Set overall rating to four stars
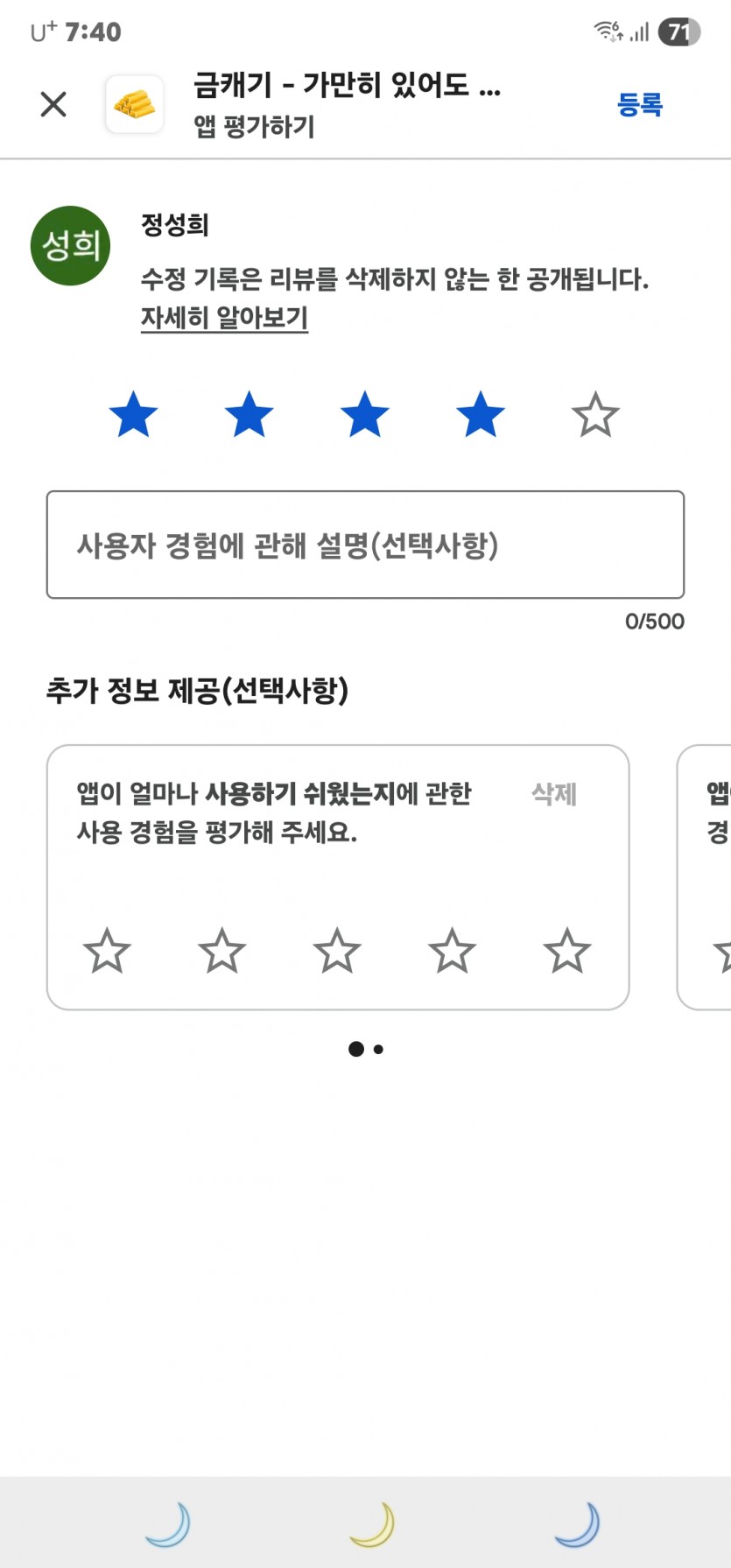 click(480, 415)
